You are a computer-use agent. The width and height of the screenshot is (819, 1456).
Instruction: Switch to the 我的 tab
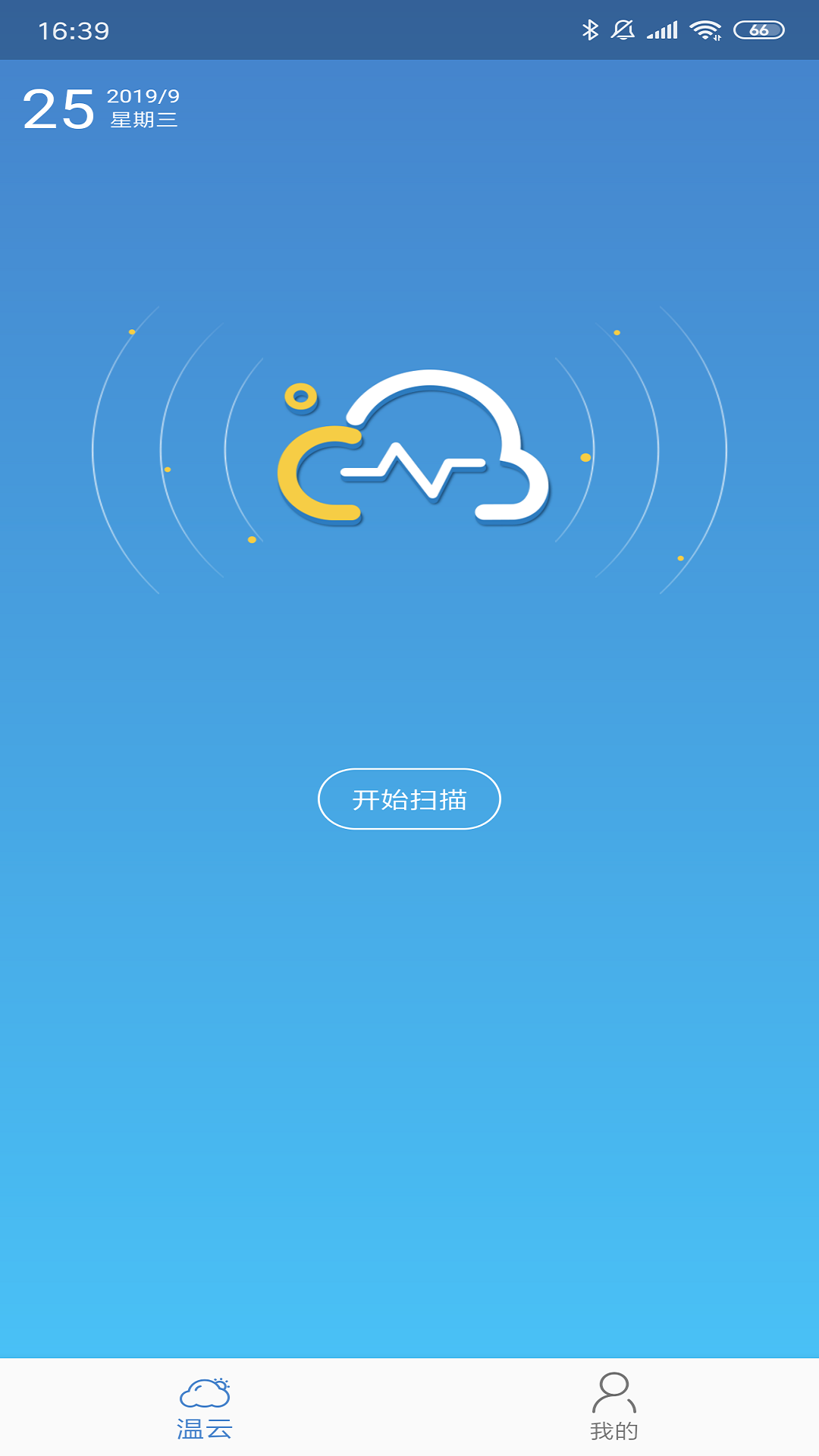tap(613, 1407)
